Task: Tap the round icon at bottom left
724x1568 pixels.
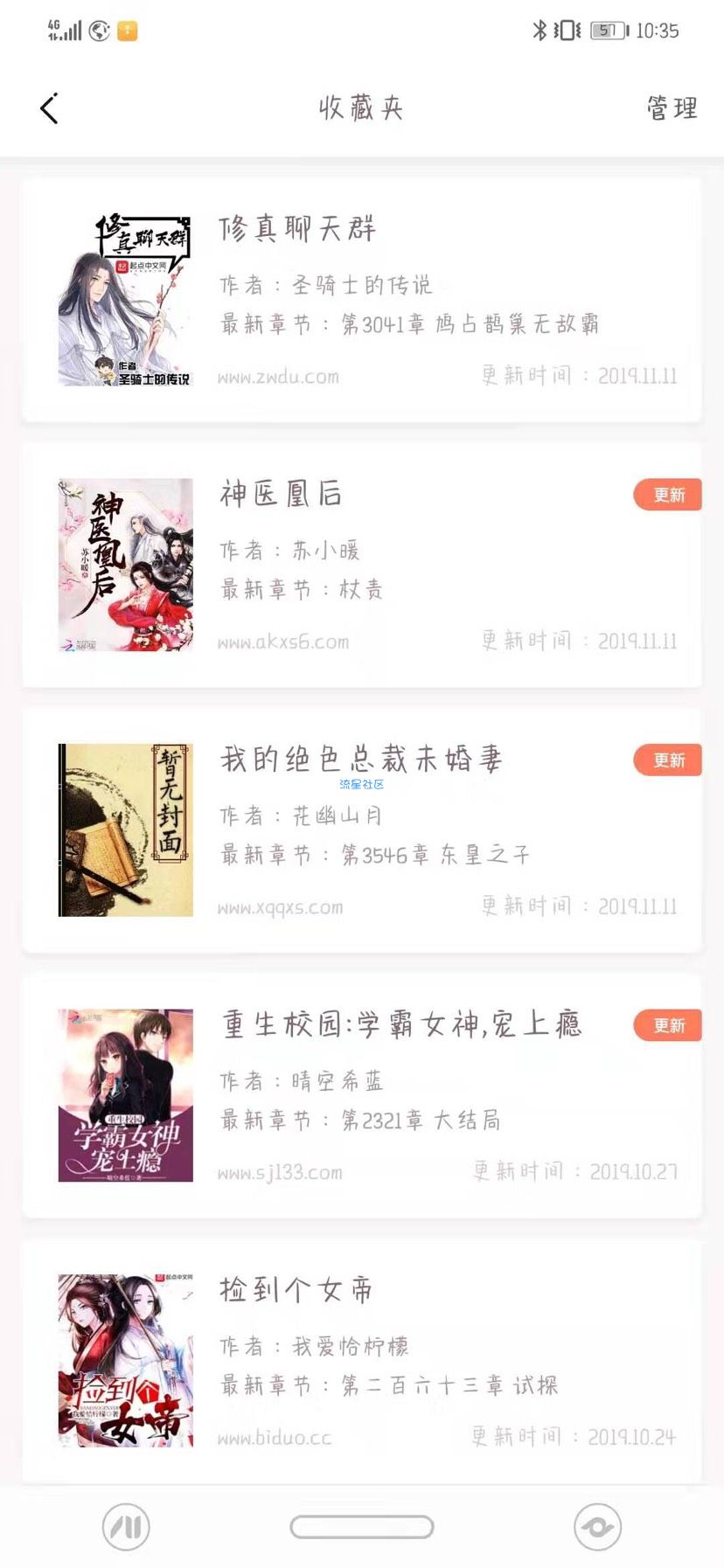Action: [126, 1527]
